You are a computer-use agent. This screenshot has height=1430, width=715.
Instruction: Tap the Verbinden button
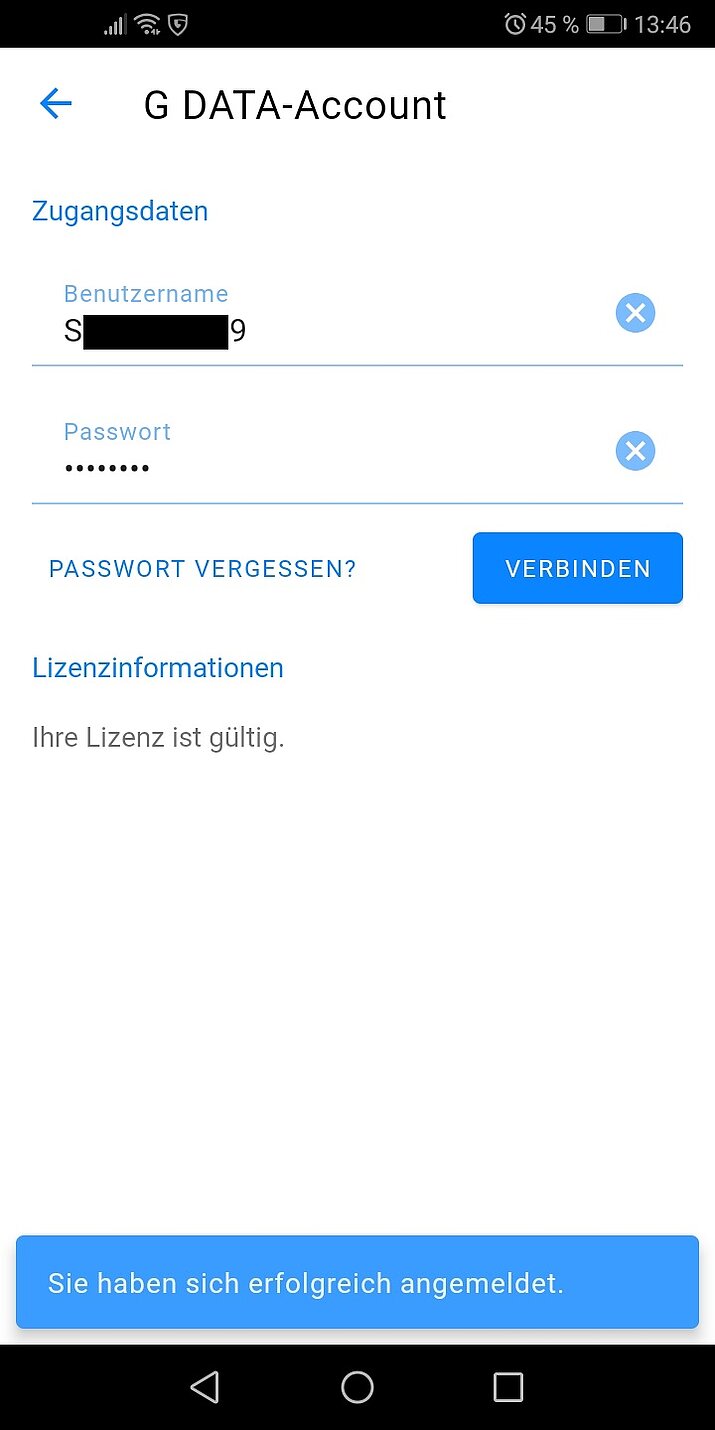coord(578,568)
